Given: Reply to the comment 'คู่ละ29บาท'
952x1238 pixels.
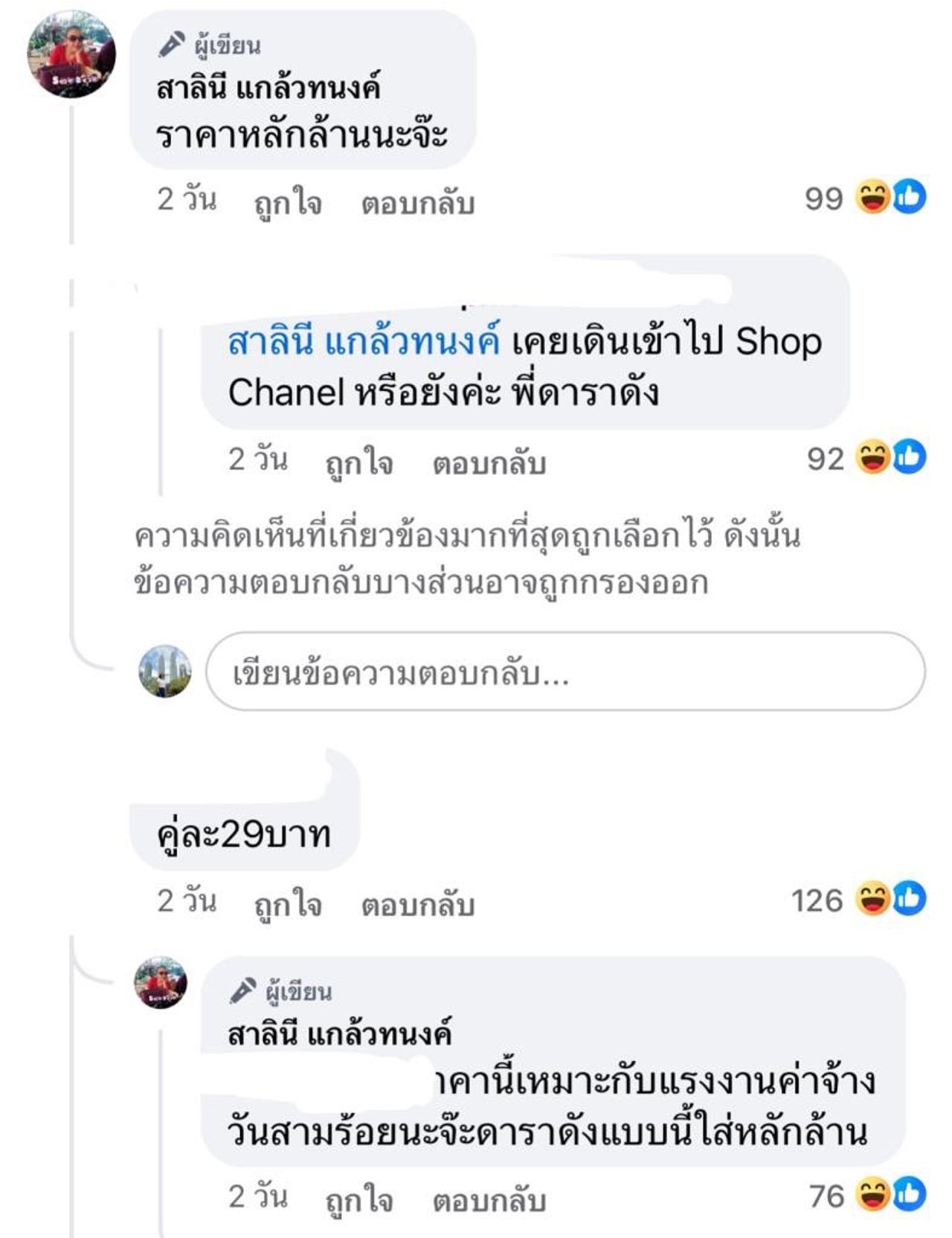Looking at the screenshot, I should pos(417,904).
